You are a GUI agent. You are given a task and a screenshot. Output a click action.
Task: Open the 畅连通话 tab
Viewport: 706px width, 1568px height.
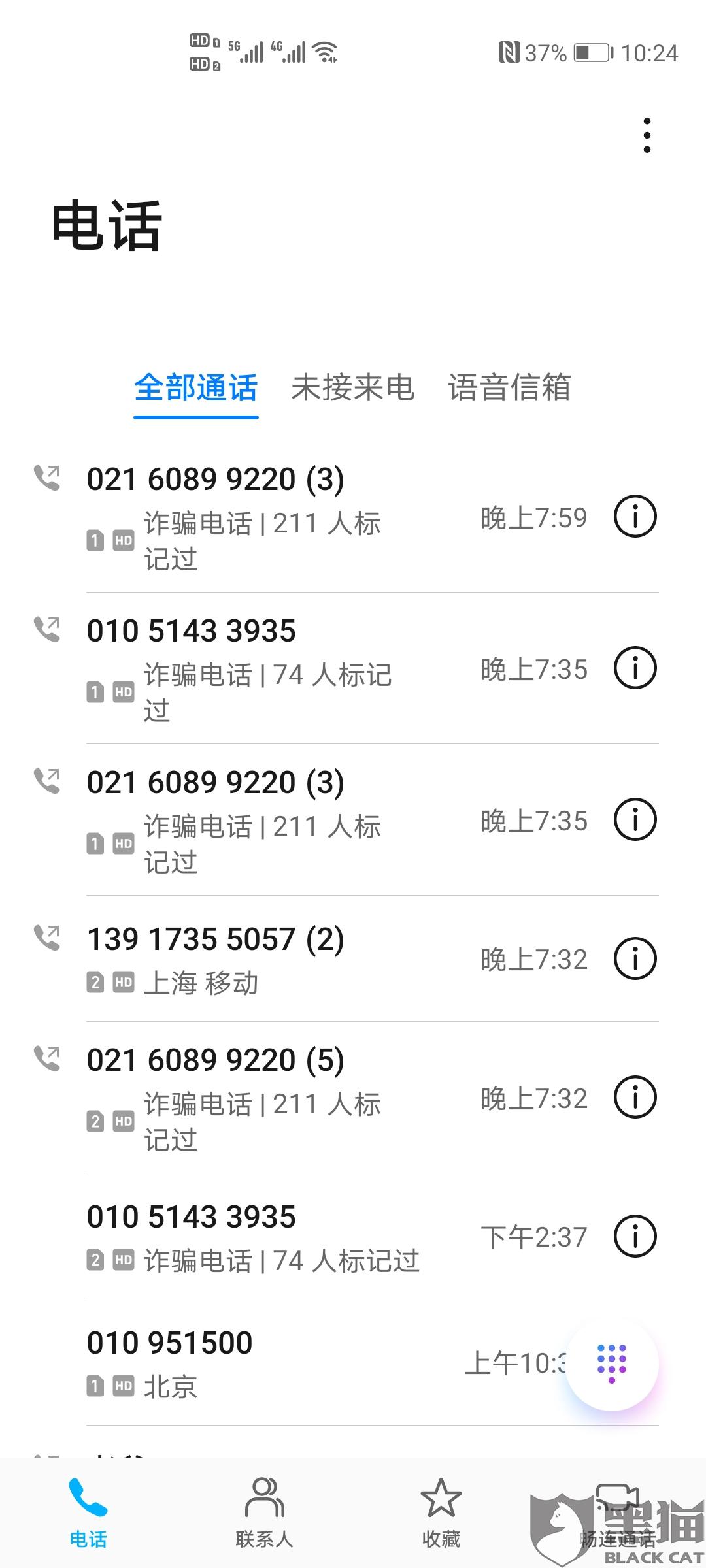tap(617, 1512)
